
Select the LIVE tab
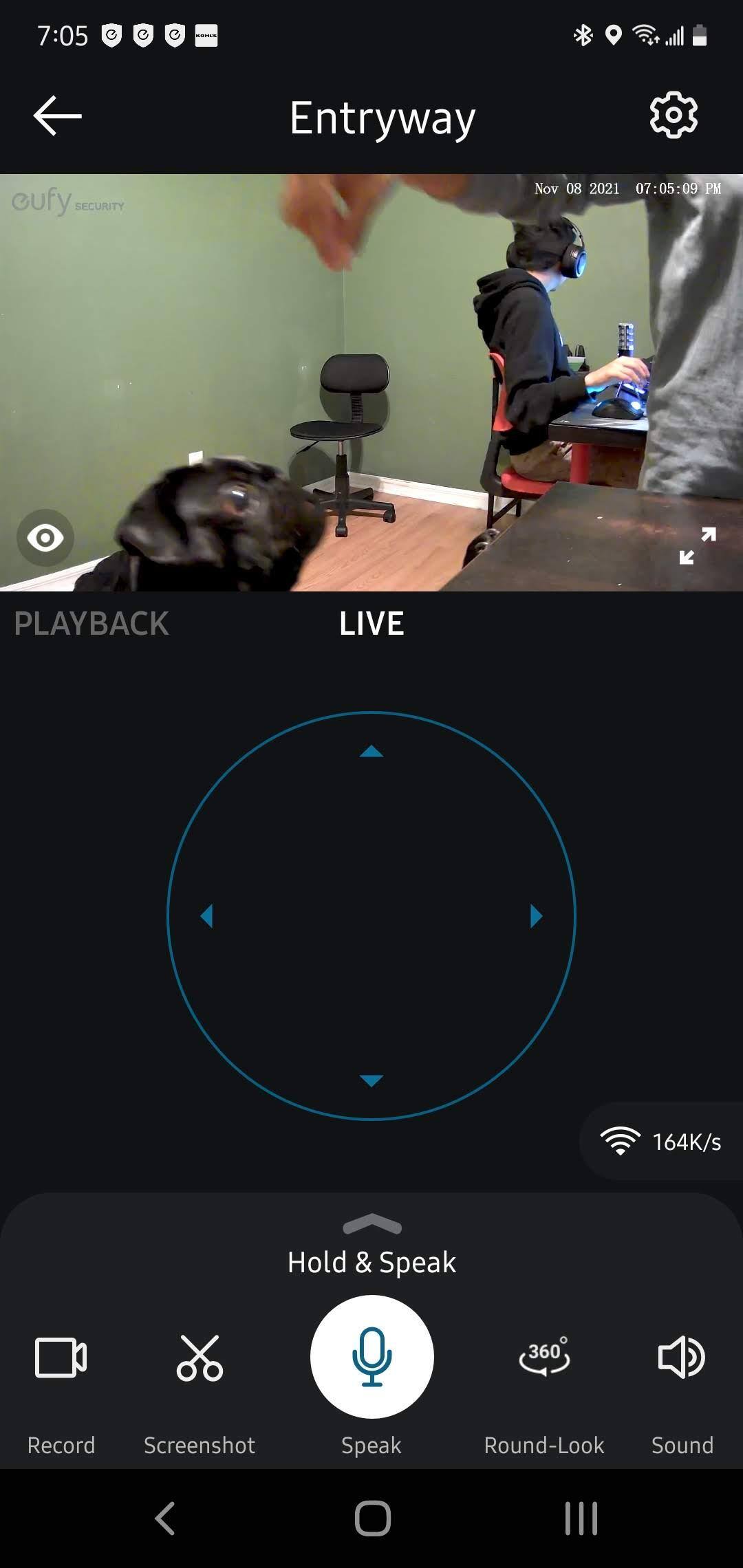click(371, 624)
